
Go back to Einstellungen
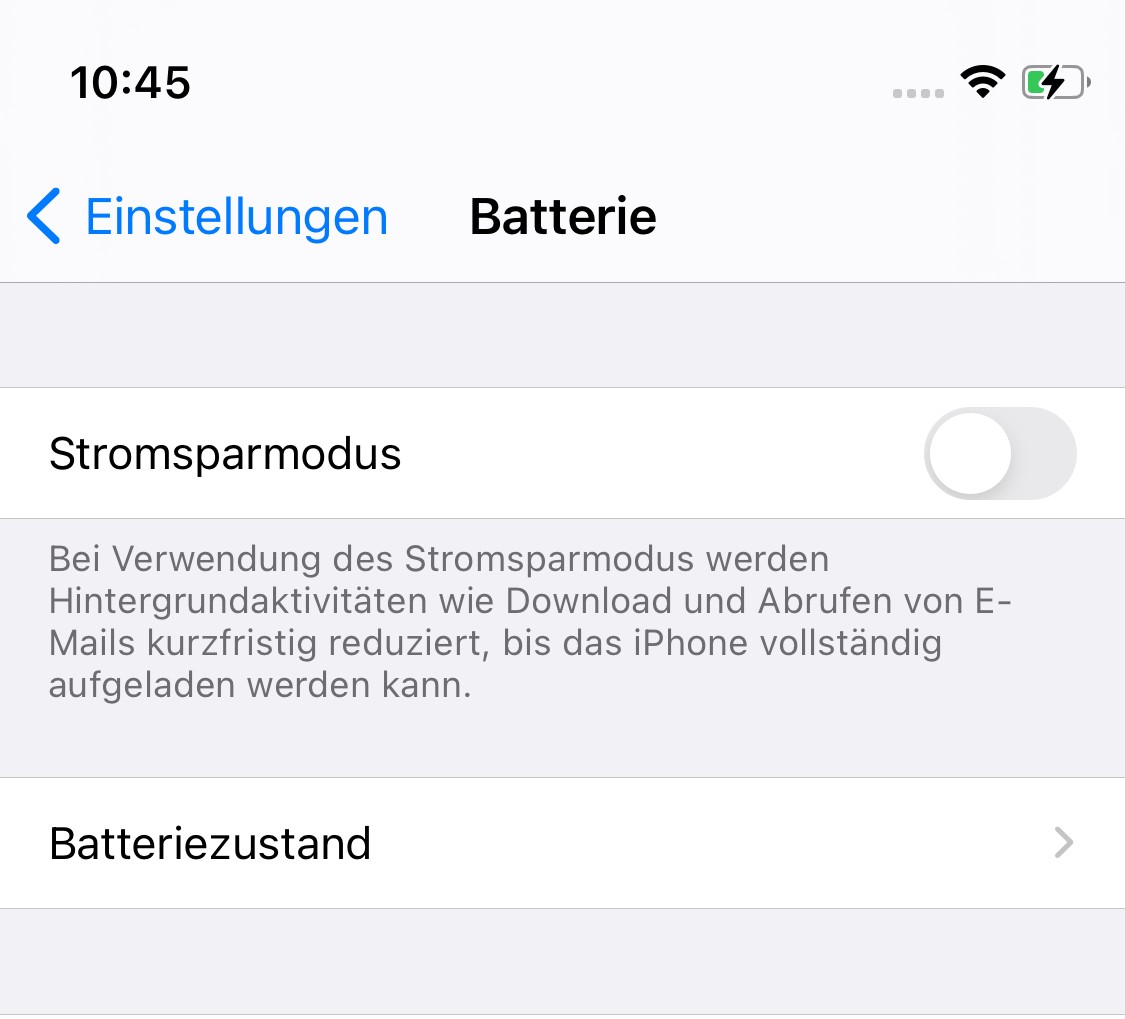coord(208,217)
